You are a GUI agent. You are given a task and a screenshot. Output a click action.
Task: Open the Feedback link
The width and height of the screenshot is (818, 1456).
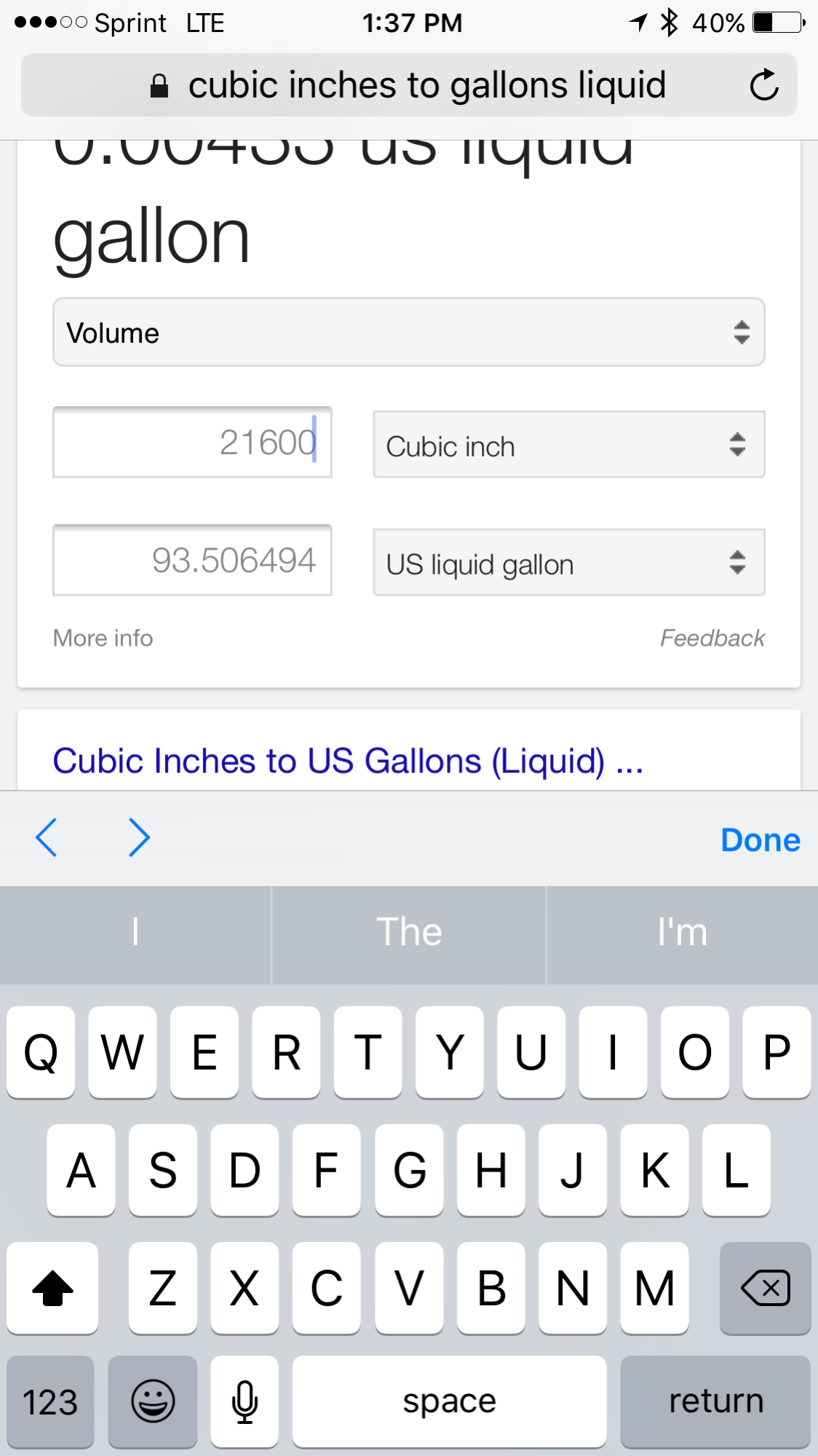coord(712,638)
